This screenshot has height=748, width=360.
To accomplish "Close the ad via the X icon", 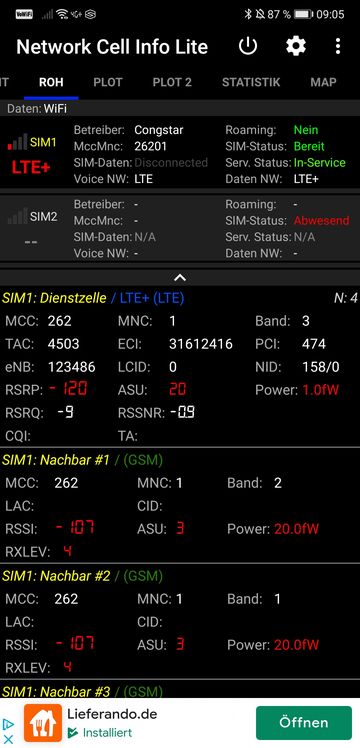I will [x=8, y=739].
